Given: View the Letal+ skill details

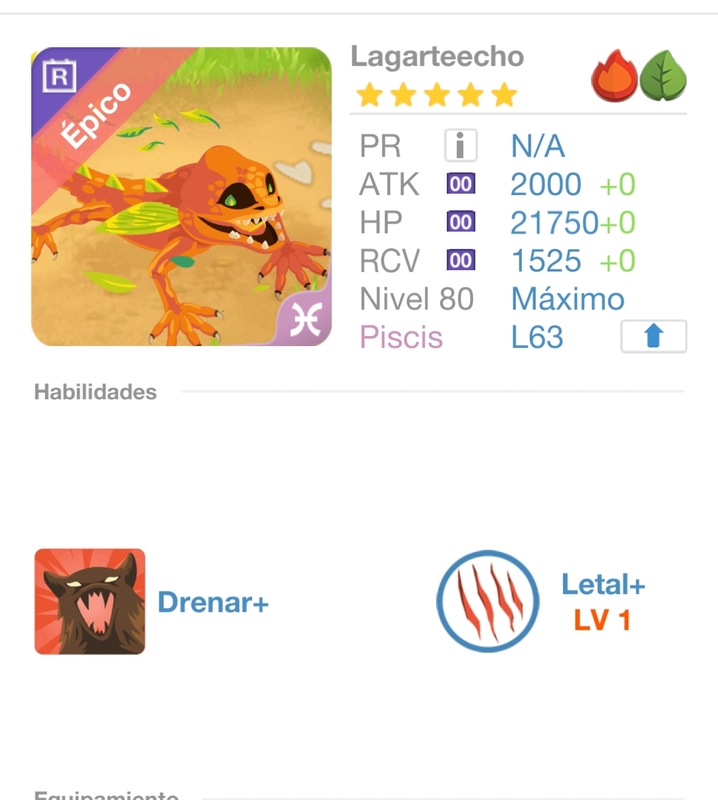Looking at the screenshot, I should coord(488,601).
